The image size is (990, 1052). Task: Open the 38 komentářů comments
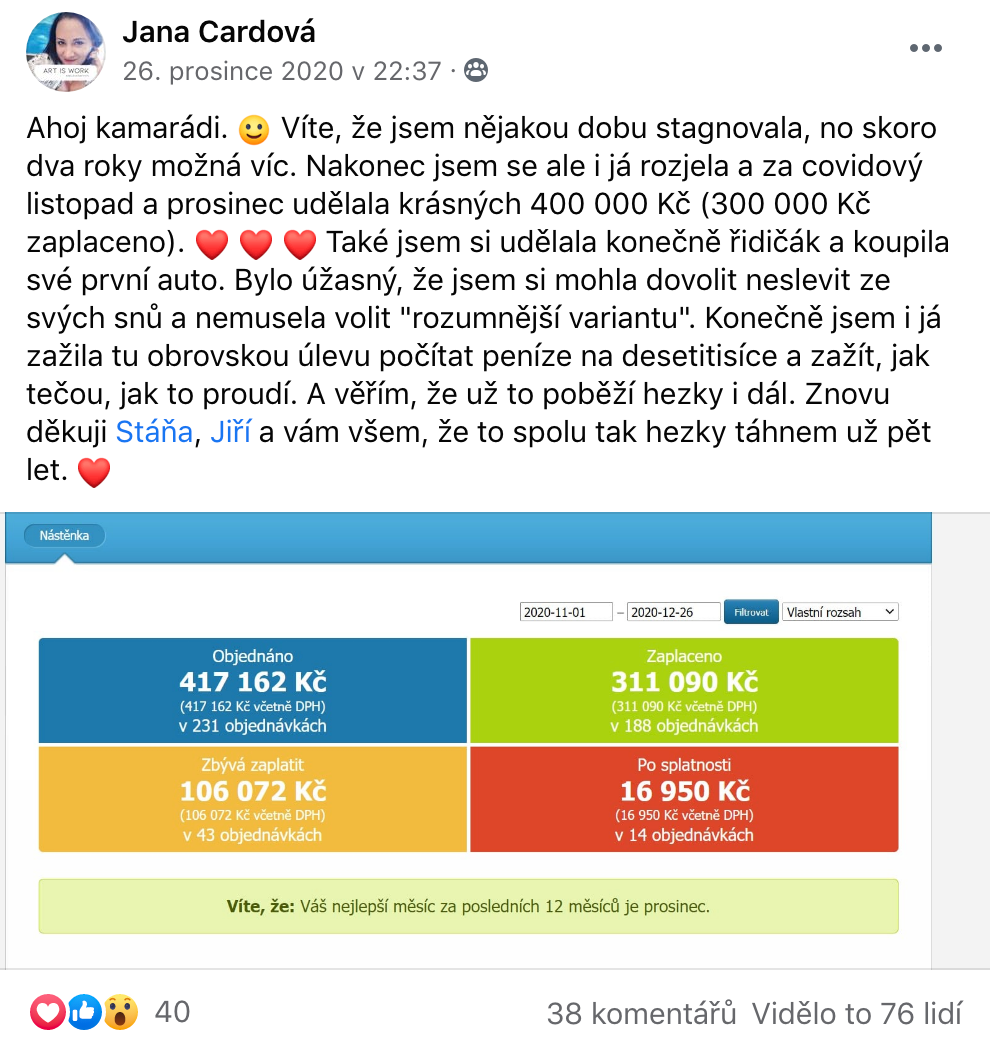[641, 1013]
